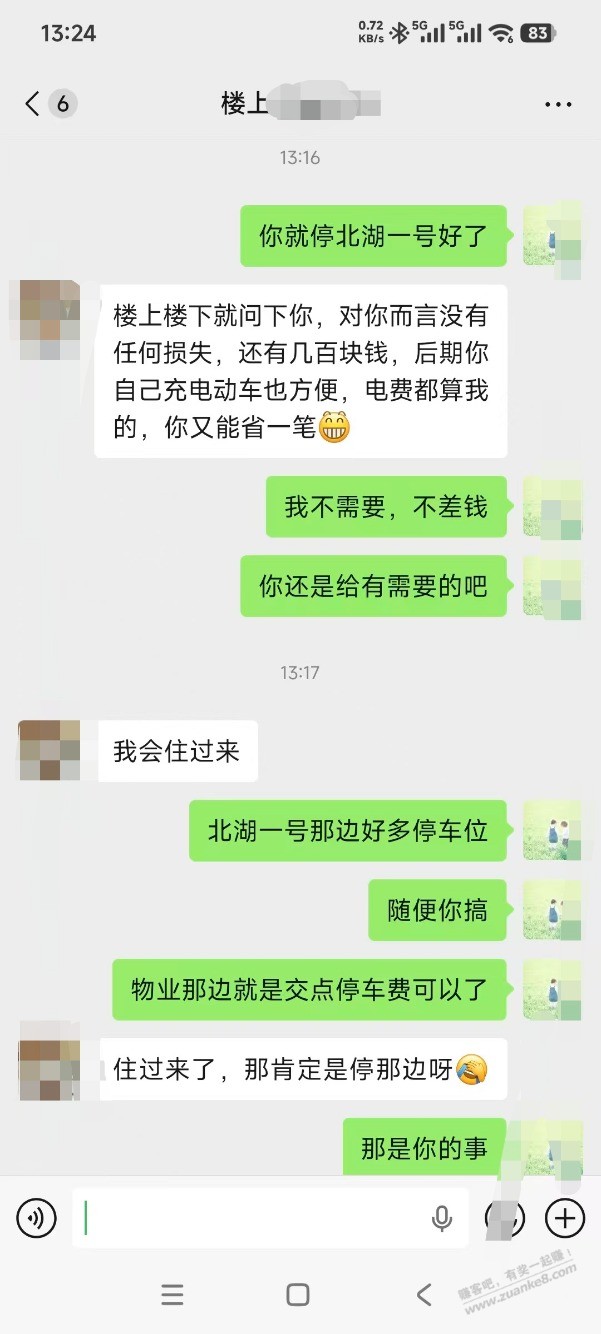The image size is (601, 1334).
Task: Go to the system home screen
Action: click(x=298, y=1295)
